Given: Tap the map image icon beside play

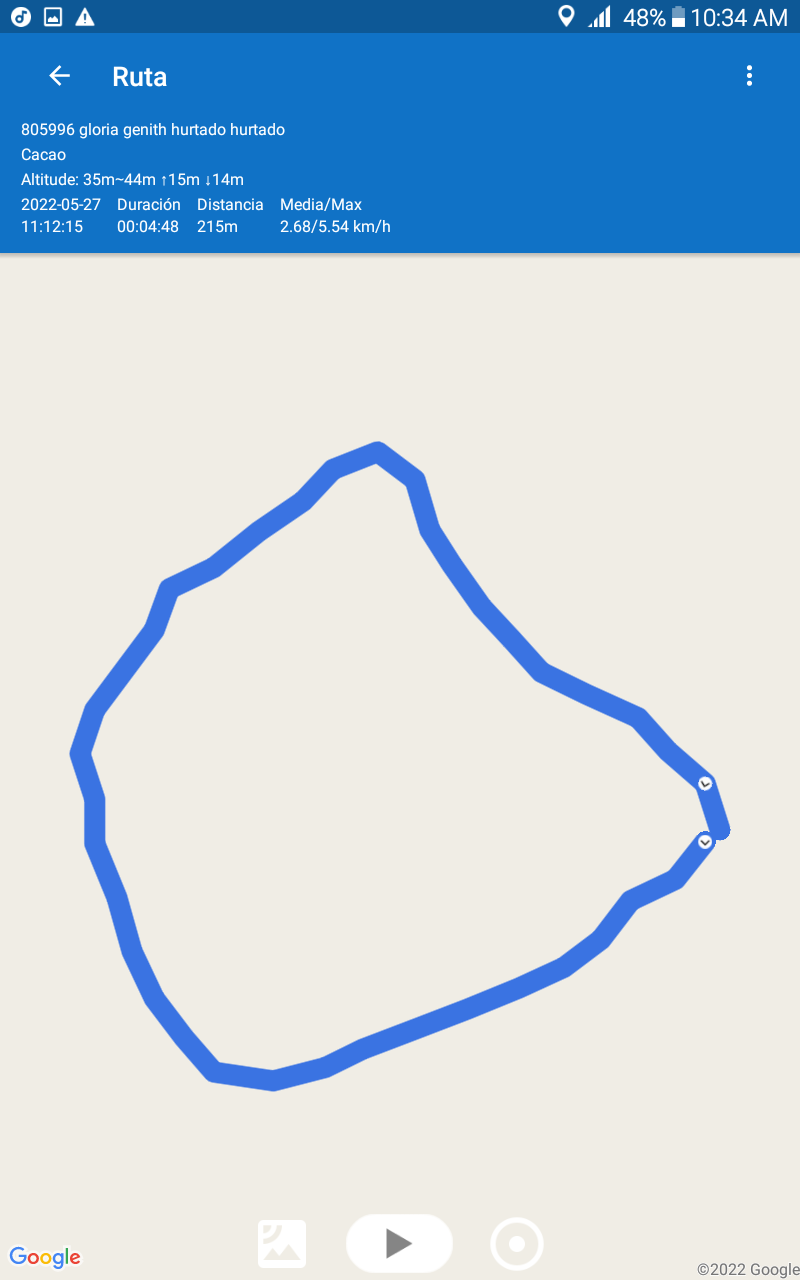Looking at the screenshot, I should click(x=282, y=1244).
